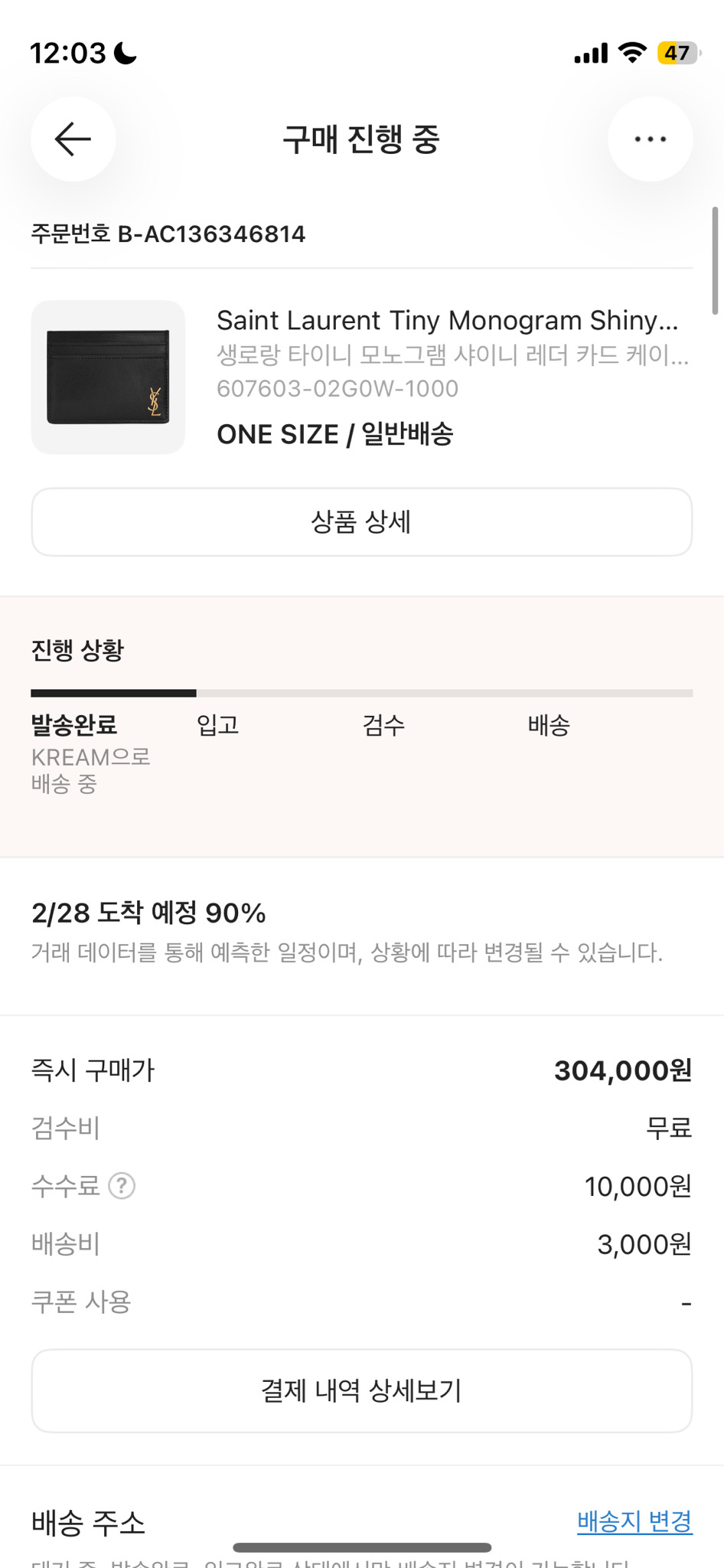
Task: Open the more options (...) menu
Action: click(650, 139)
